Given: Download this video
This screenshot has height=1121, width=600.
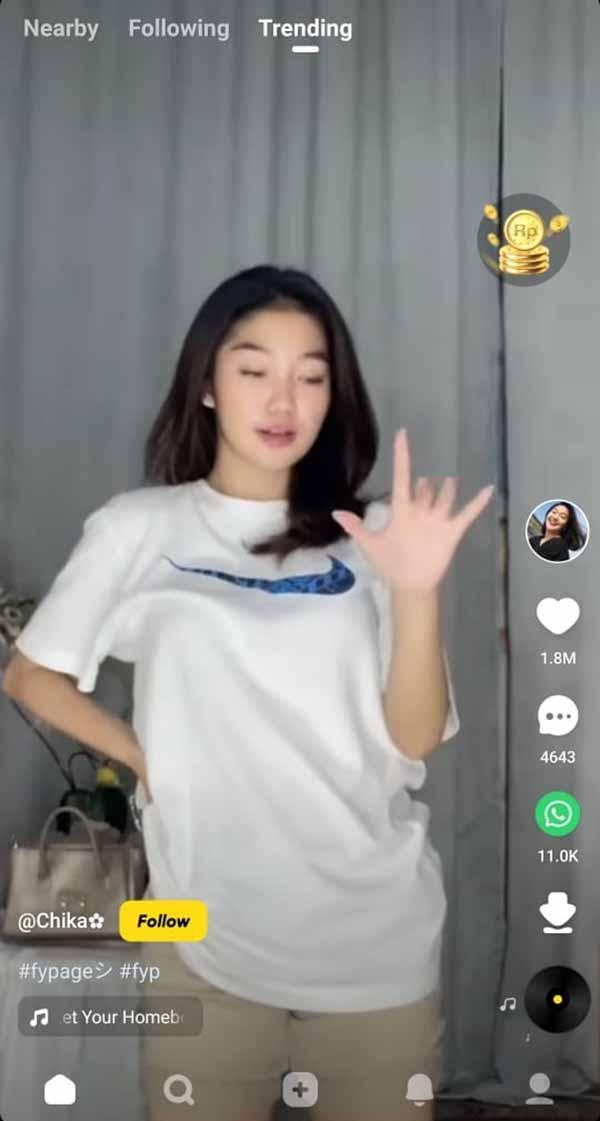Looking at the screenshot, I should click(557, 914).
